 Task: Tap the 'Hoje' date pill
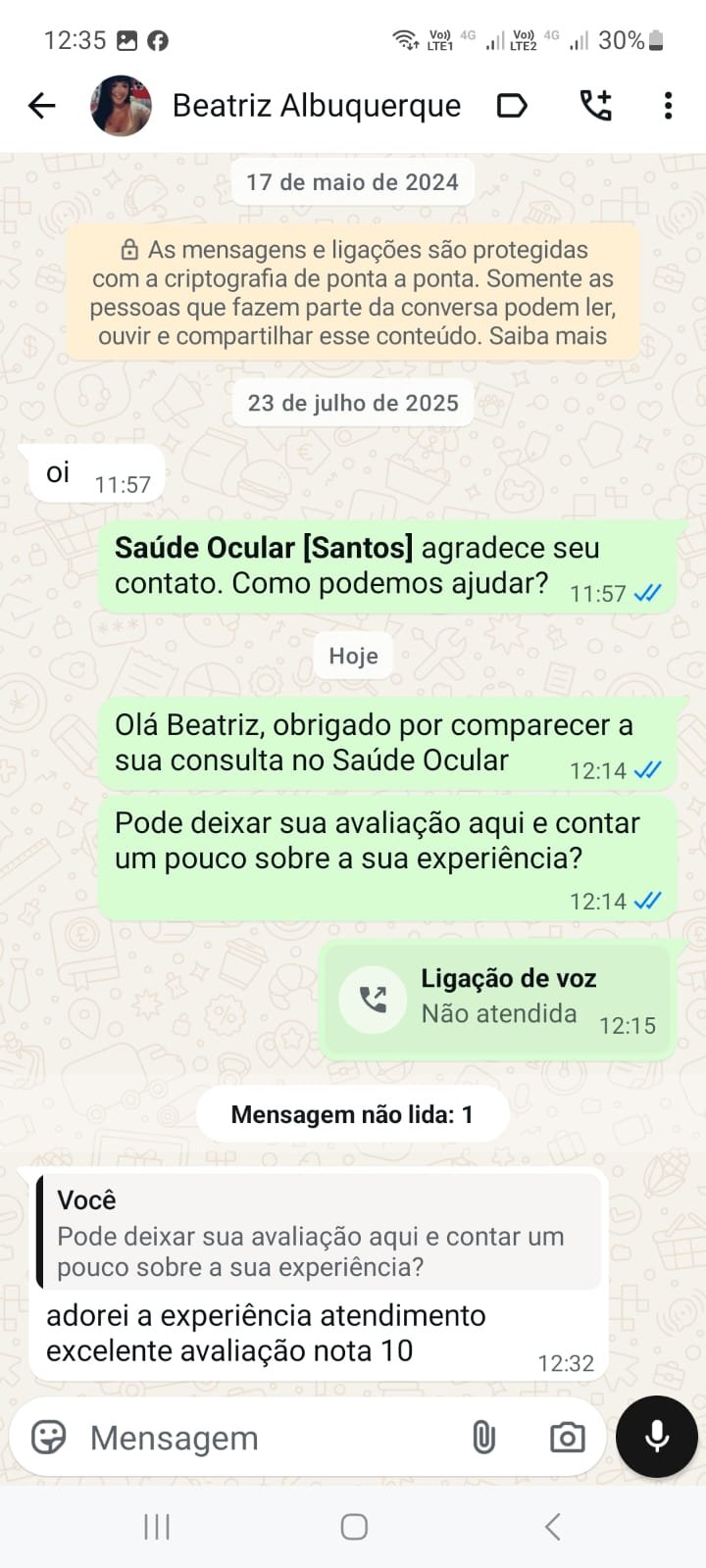tap(353, 656)
